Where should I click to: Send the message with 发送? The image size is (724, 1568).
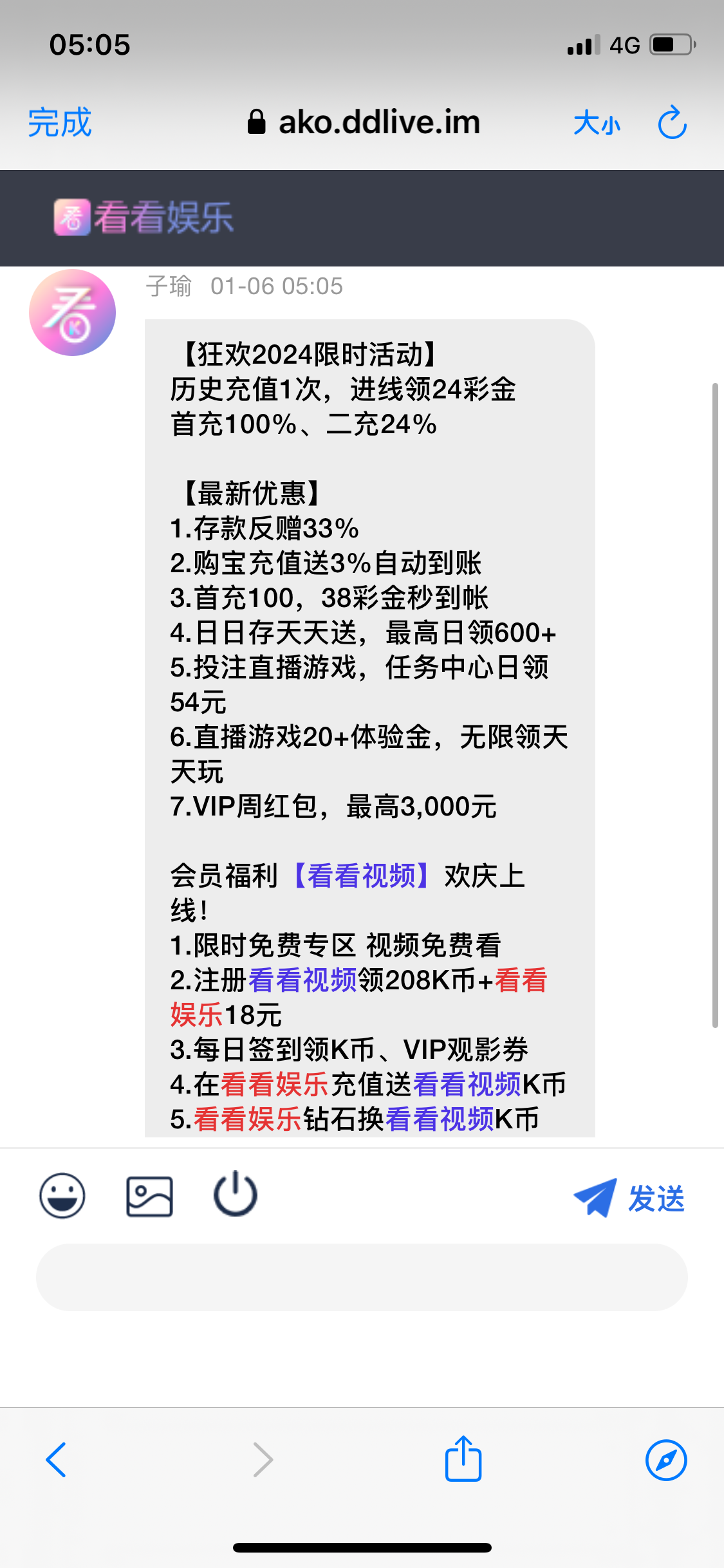[x=629, y=1199]
